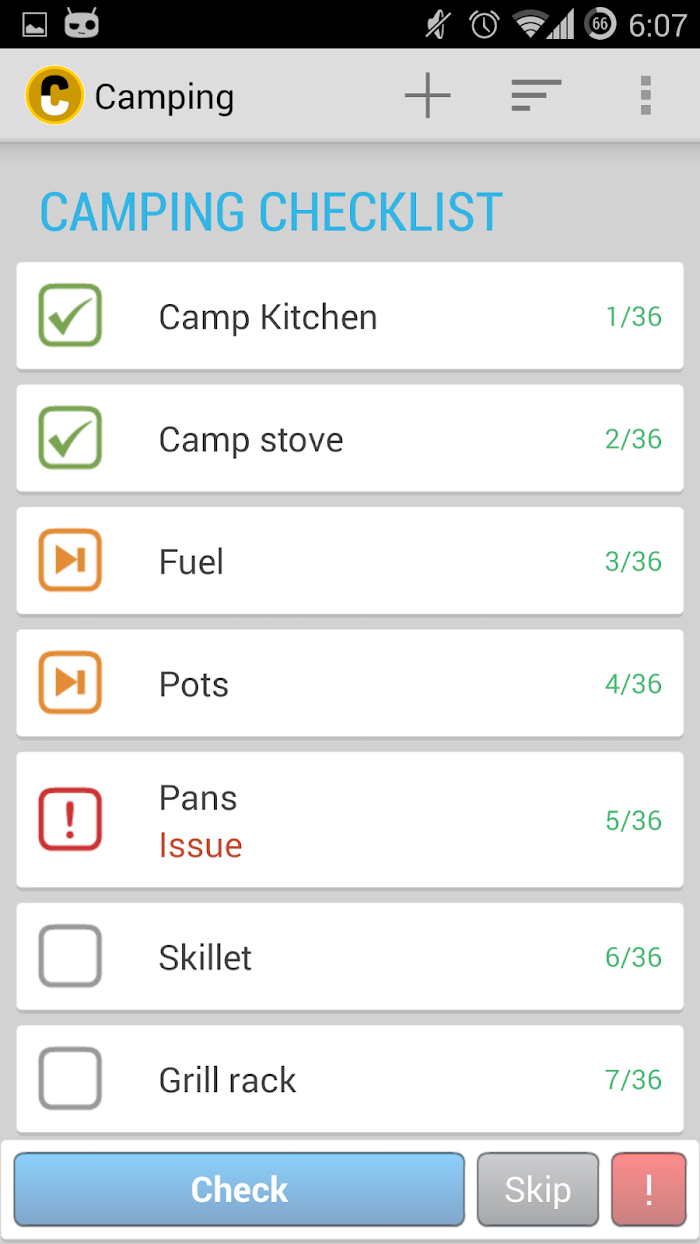Uncheck the Camp Kitchen checkbox
Viewport: 700px width, 1244px height.
[70, 316]
